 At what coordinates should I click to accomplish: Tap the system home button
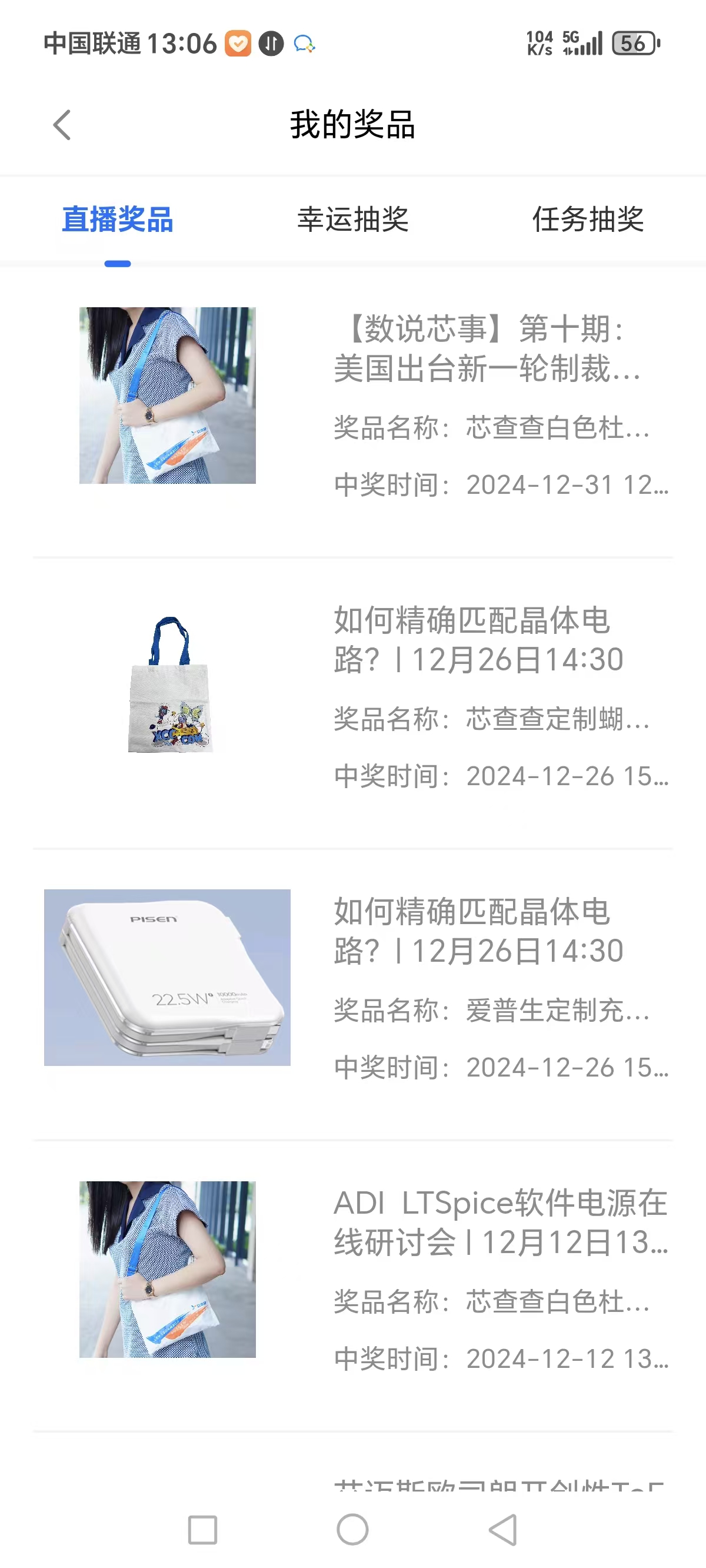pyautogui.click(x=352, y=1530)
